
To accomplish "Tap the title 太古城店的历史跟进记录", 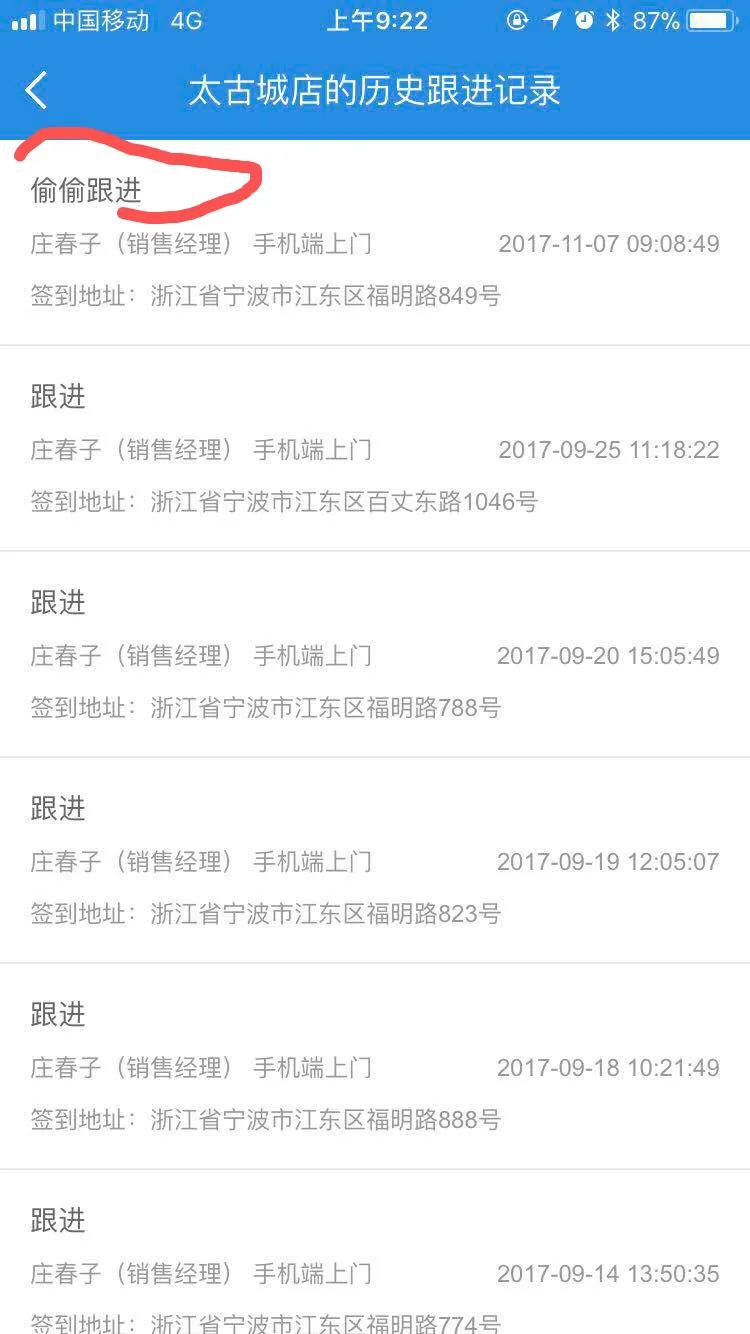I will pyautogui.click(x=375, y=89).
